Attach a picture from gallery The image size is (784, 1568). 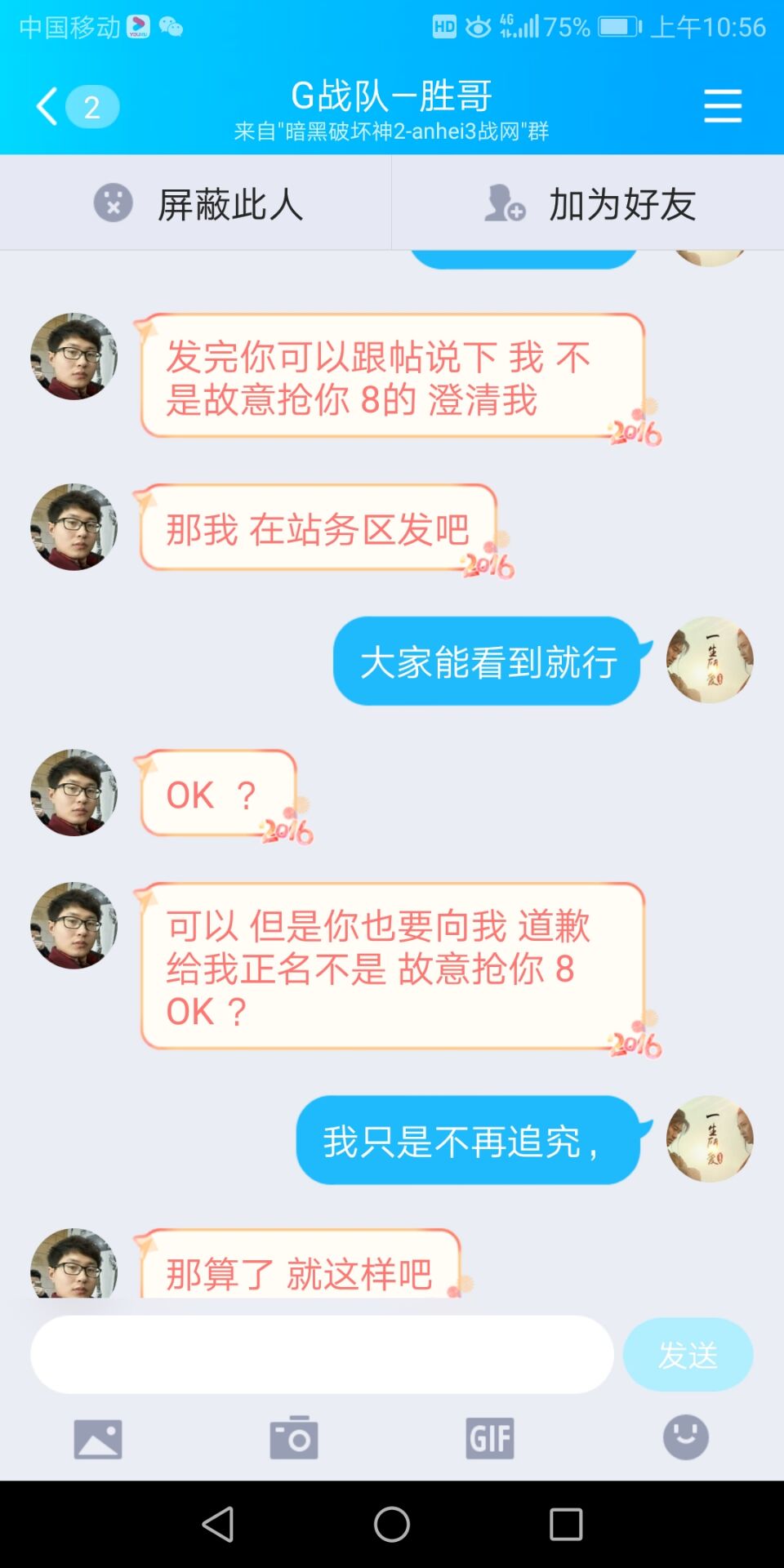click(98, 1438)
